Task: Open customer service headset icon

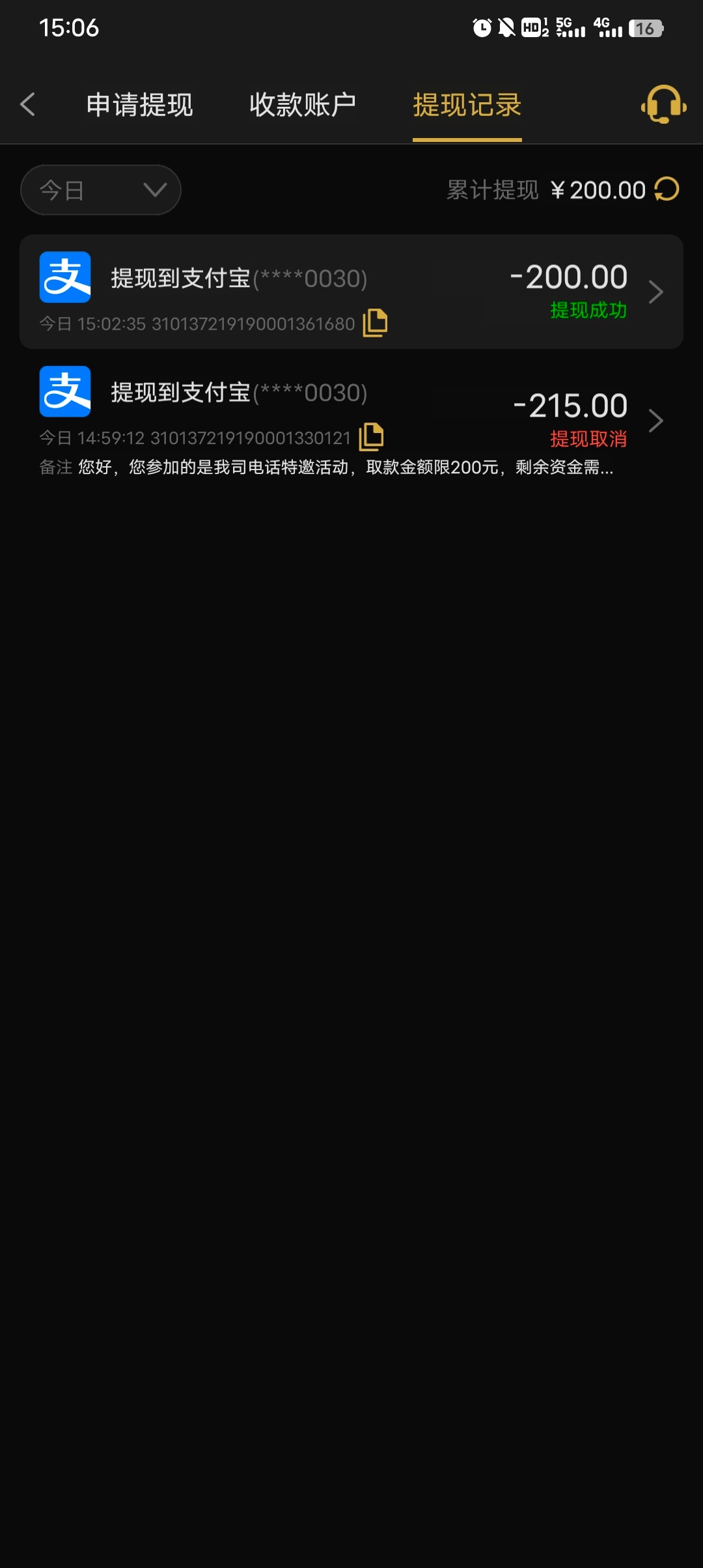Action: (x=663, y=104)
